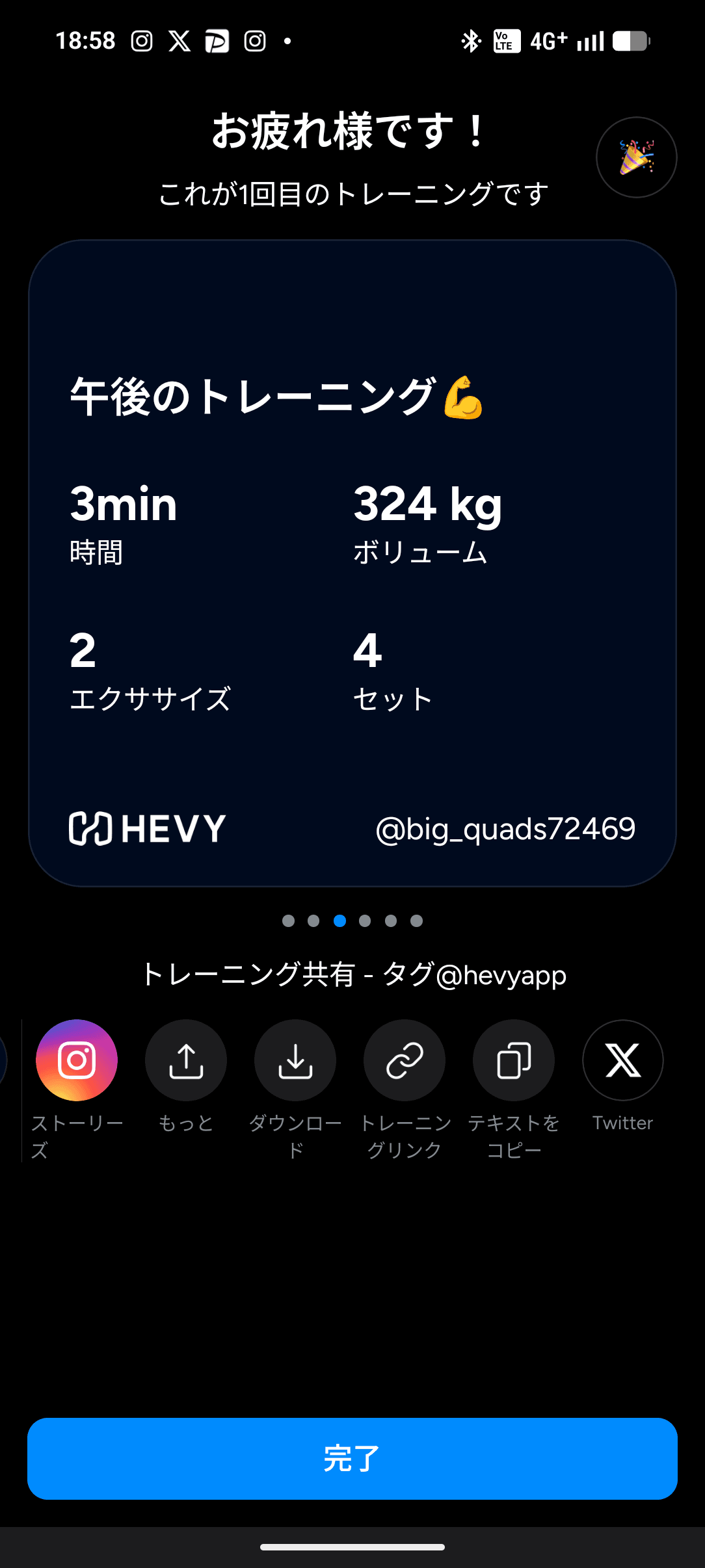Copy workout text with テキストをコピー
705x1568 pixels.
tap(514, 1060)
